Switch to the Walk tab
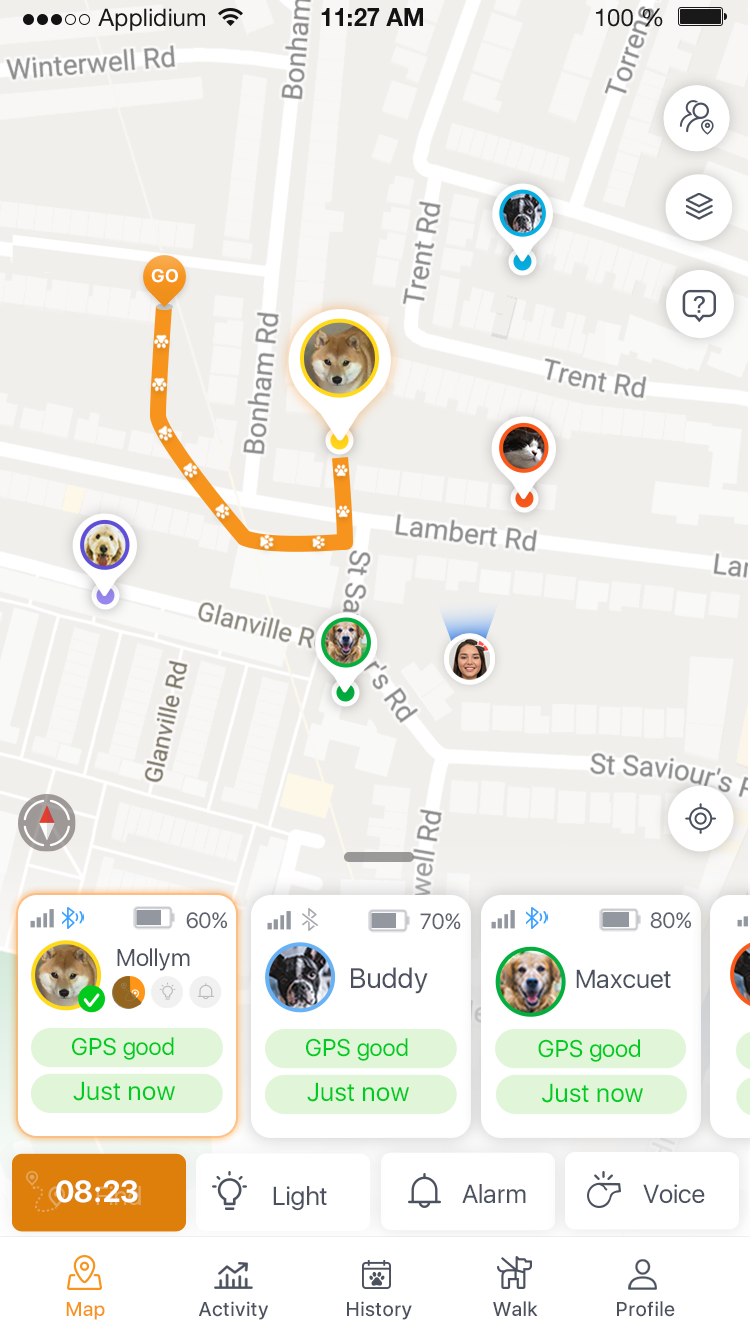 point(515,1288)
